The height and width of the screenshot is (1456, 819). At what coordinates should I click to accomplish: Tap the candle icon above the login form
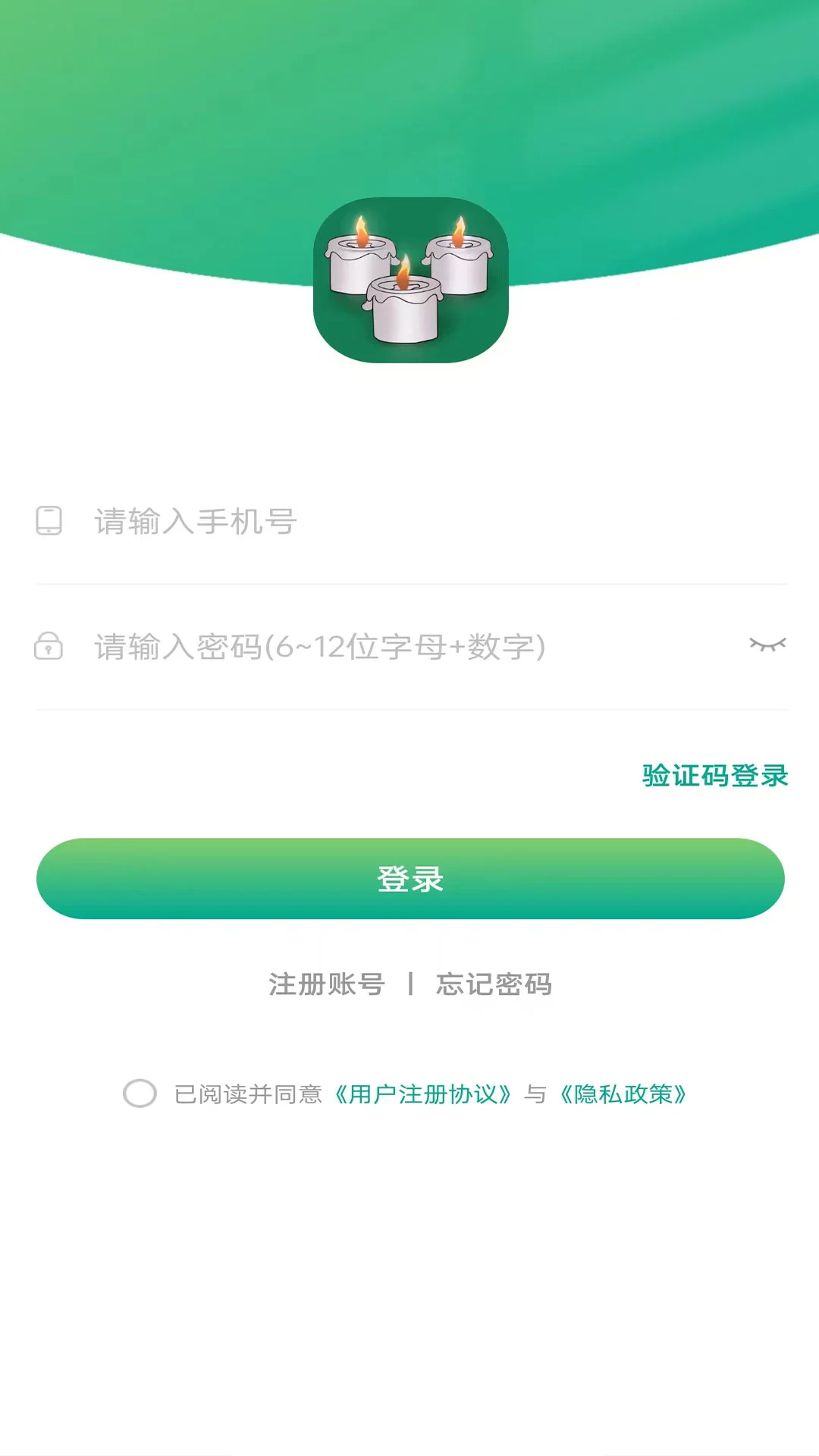[409, 281]
